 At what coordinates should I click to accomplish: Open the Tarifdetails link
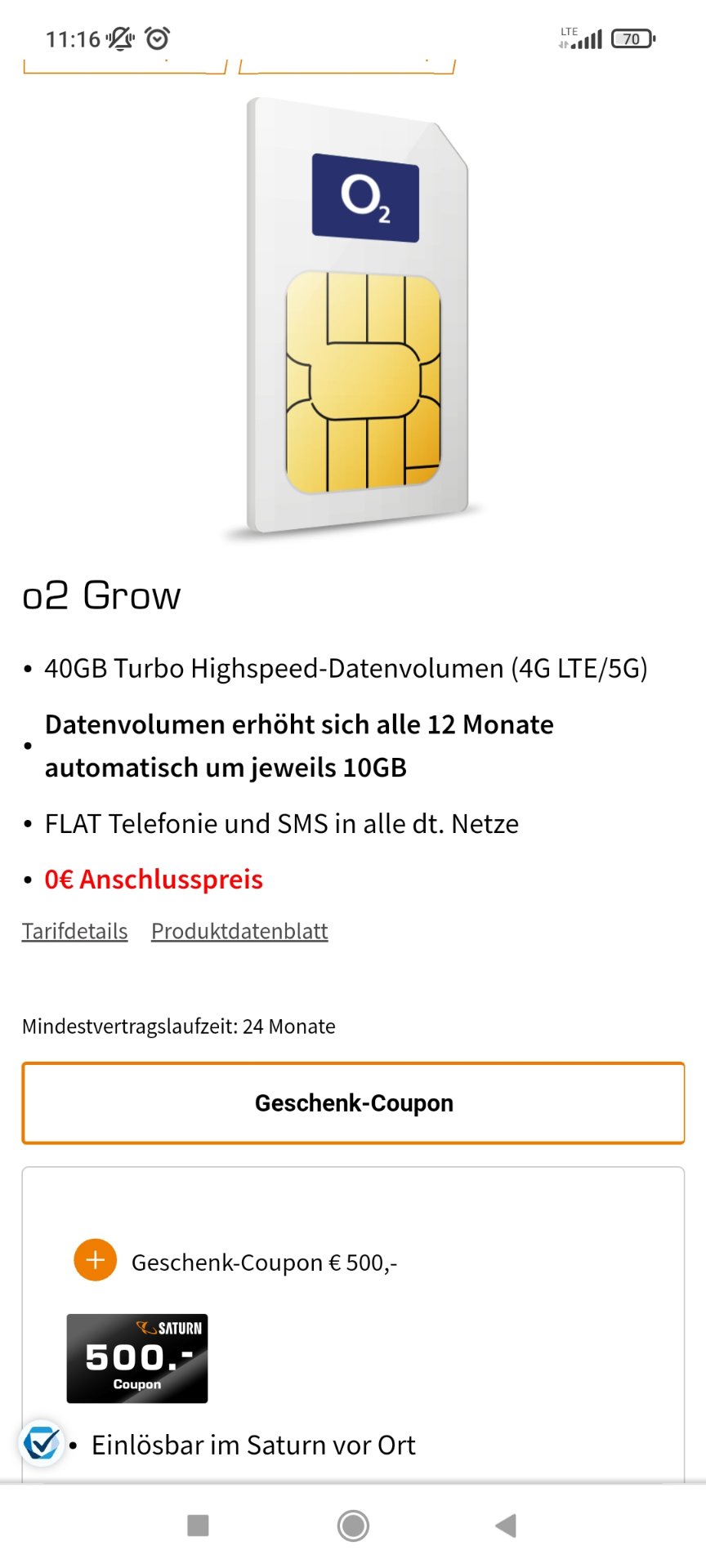click(74, 931)
